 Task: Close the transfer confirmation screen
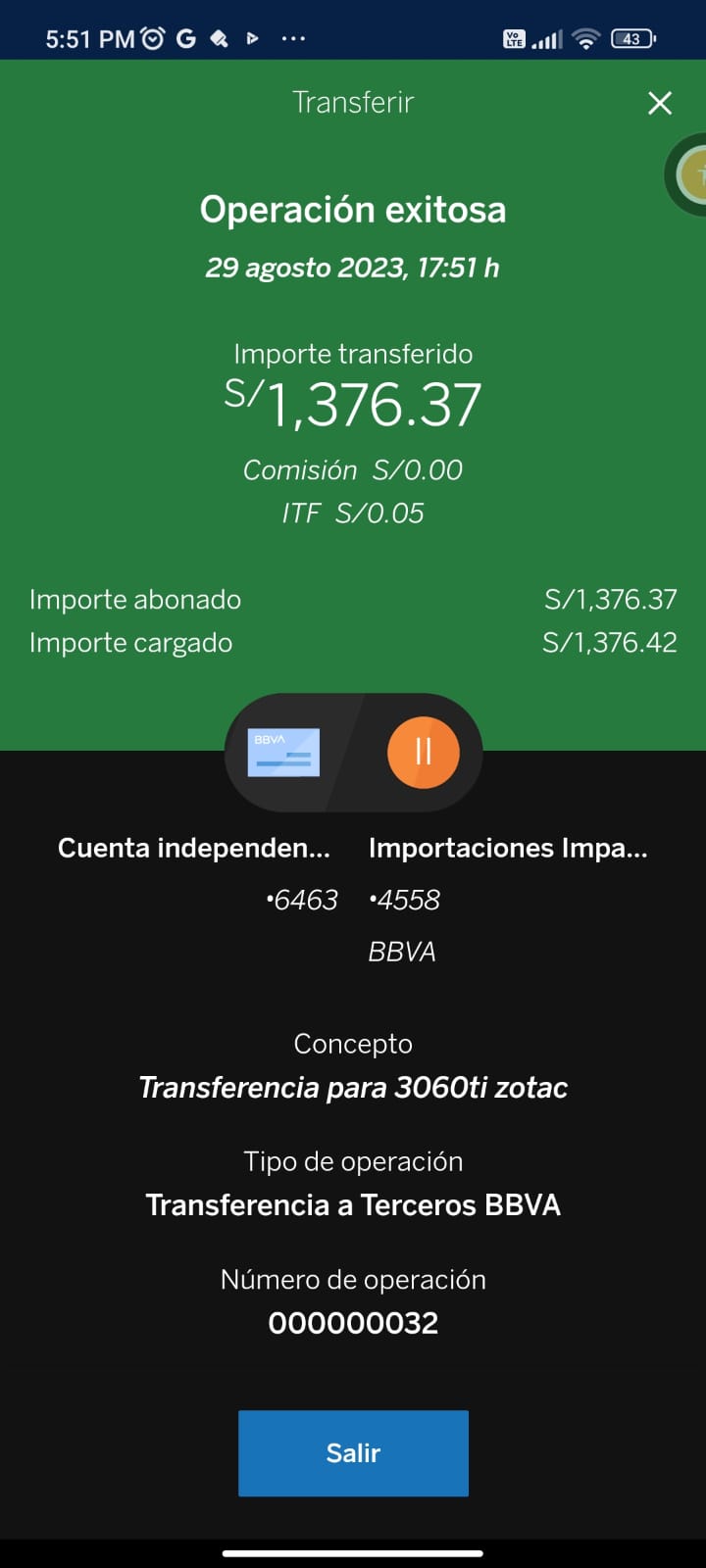(x=660, y=103)
